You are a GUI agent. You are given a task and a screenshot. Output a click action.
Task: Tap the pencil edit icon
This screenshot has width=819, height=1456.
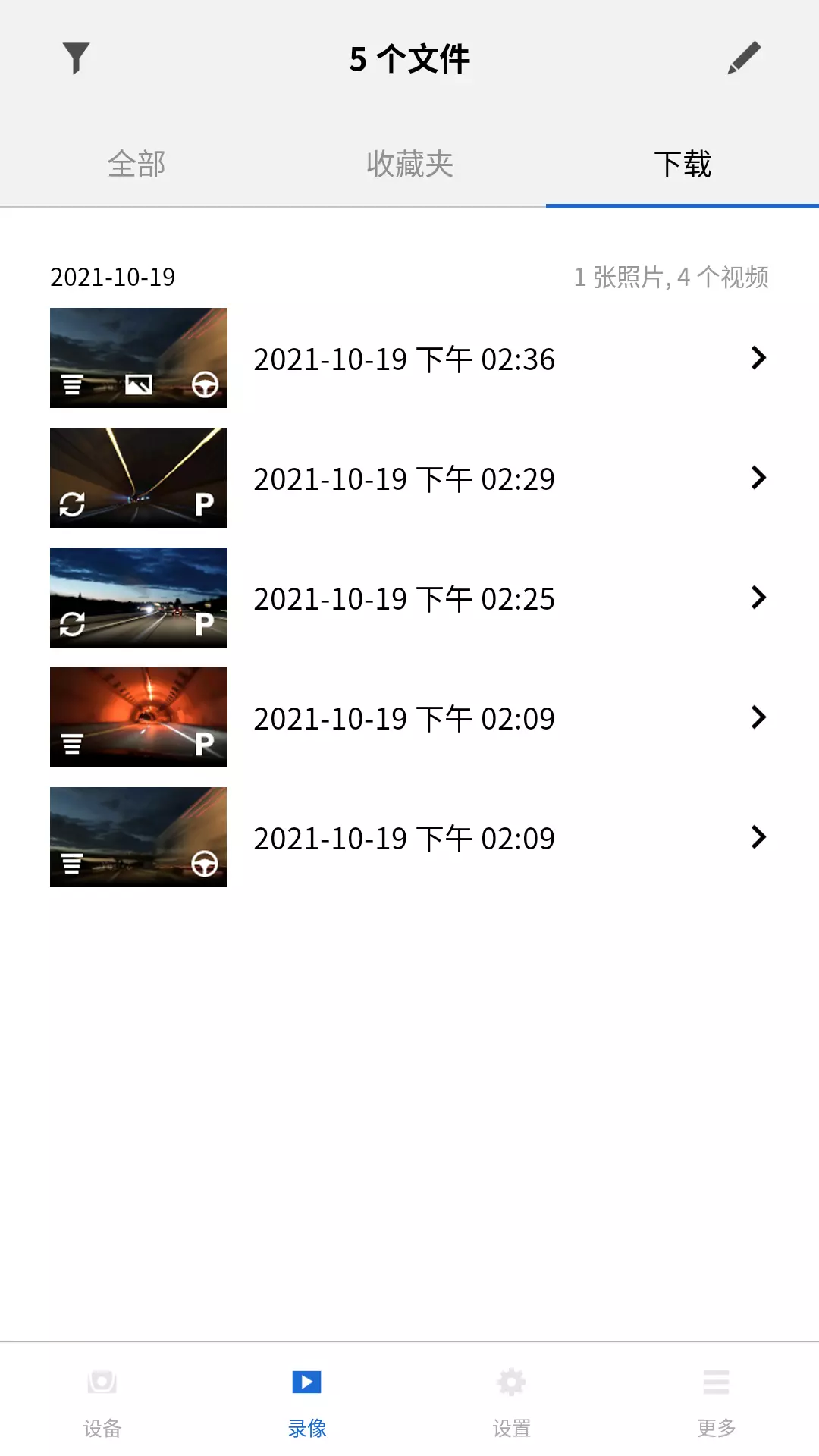[x=744, y=58]
